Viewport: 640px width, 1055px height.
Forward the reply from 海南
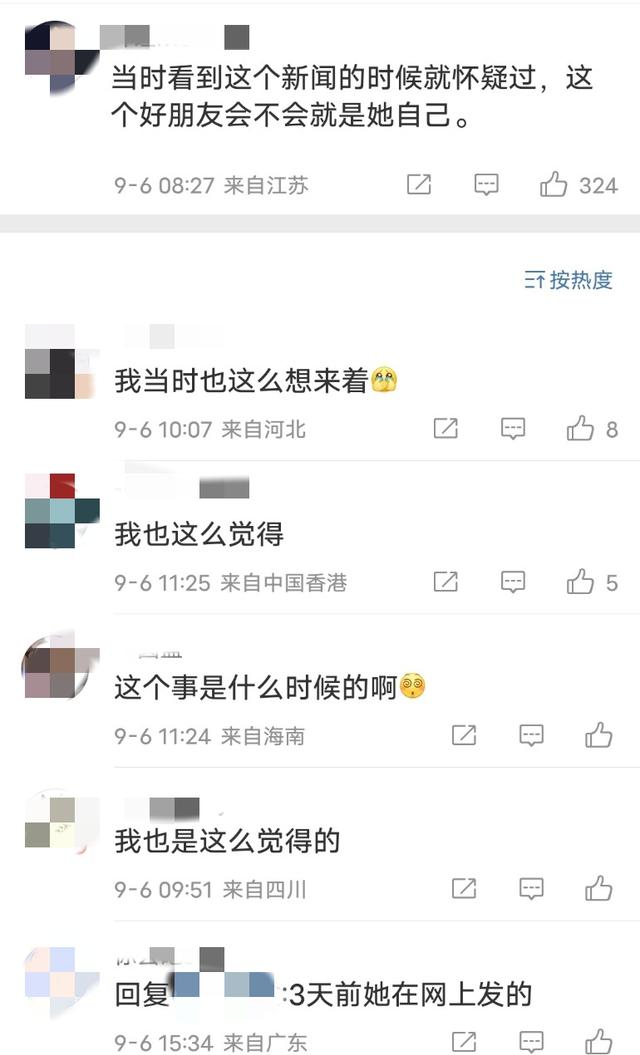(464, 736)
